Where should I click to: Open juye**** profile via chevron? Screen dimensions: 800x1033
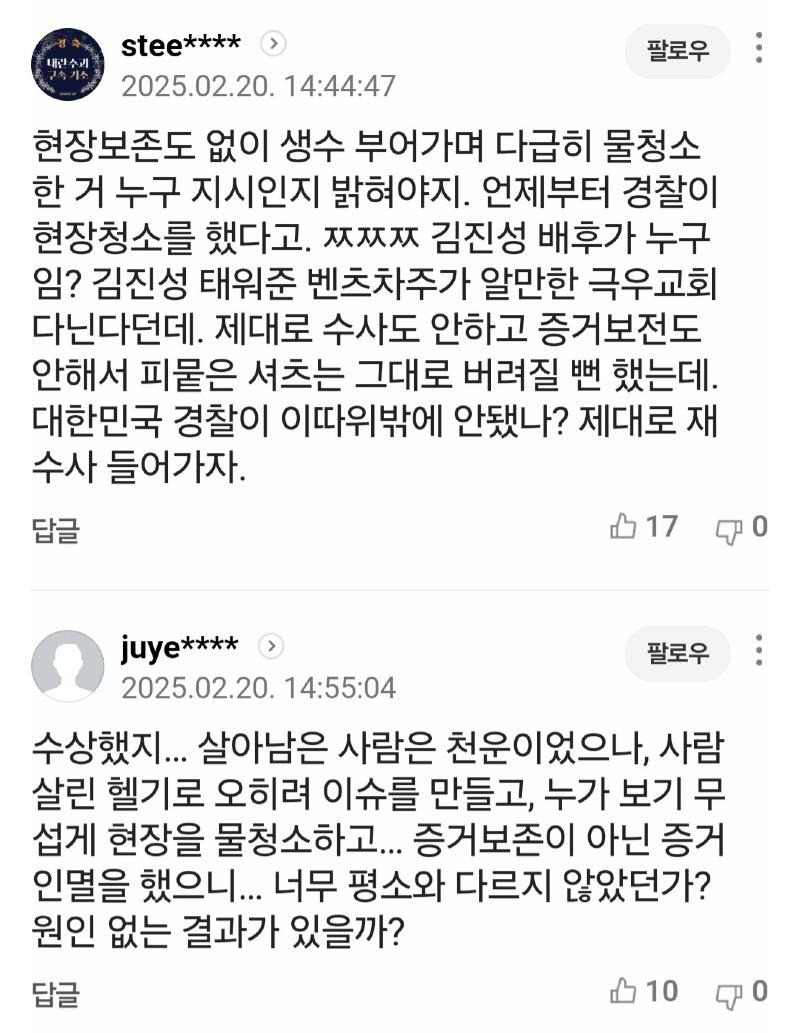(271, 647)
